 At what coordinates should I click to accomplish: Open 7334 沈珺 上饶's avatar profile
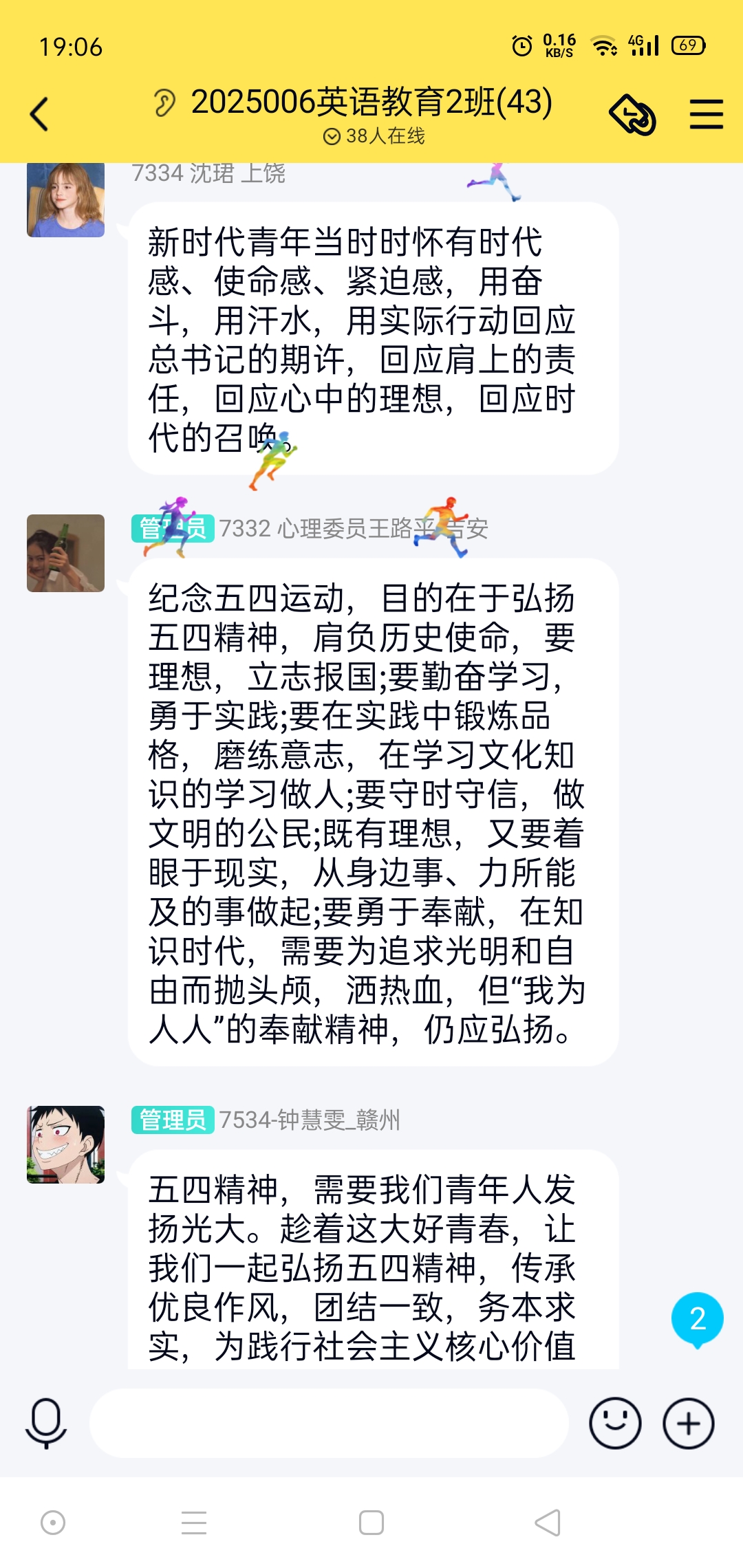coord(65,201)
